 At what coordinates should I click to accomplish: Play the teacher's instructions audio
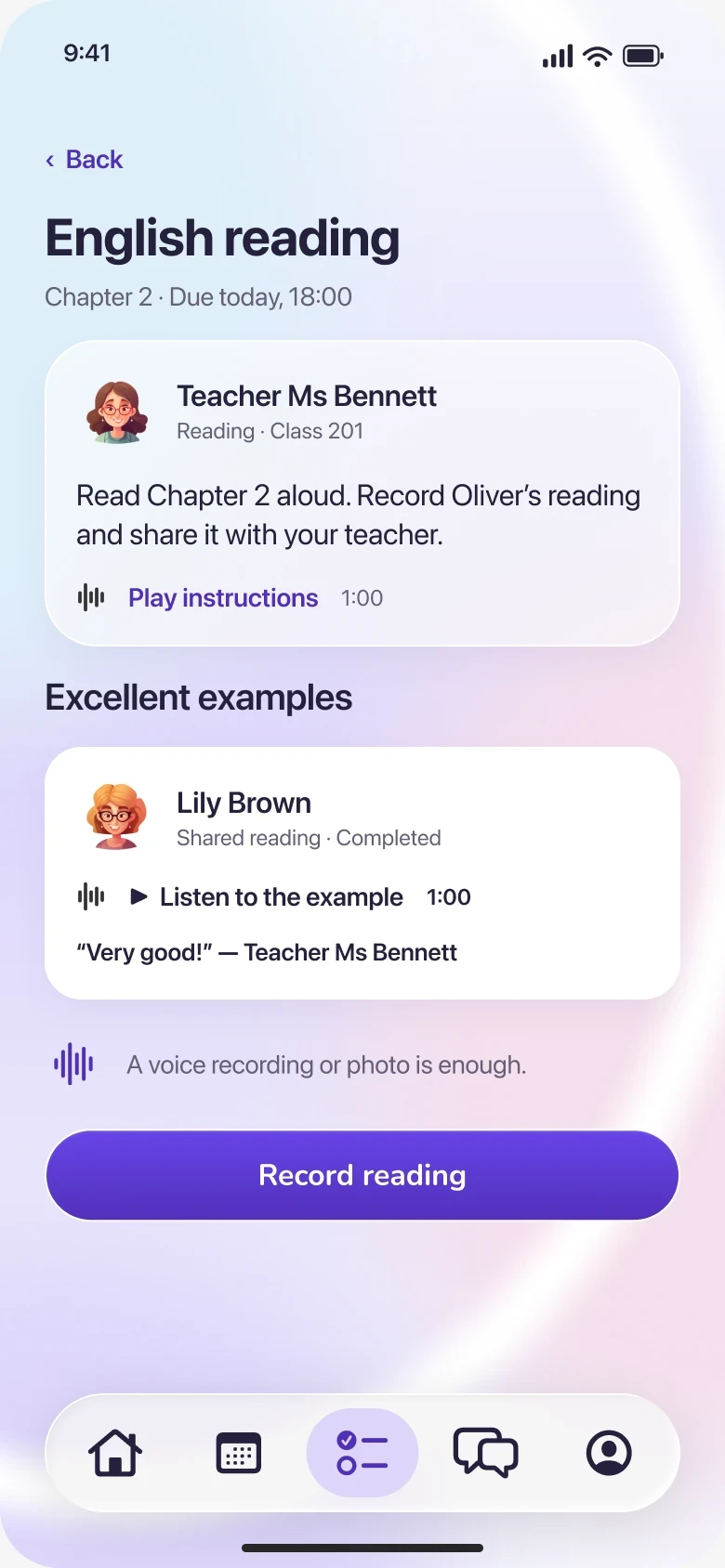click(x=223, y=597)
